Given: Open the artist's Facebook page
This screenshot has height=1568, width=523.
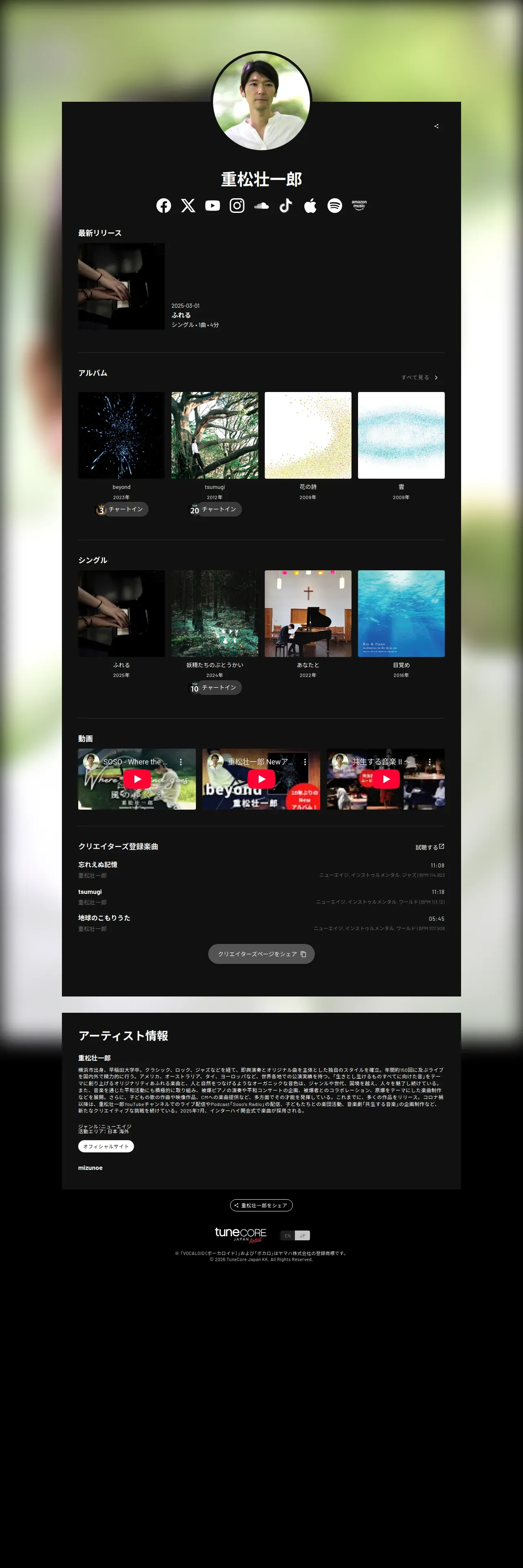Looking at the screenshot, I should [164, 206].
